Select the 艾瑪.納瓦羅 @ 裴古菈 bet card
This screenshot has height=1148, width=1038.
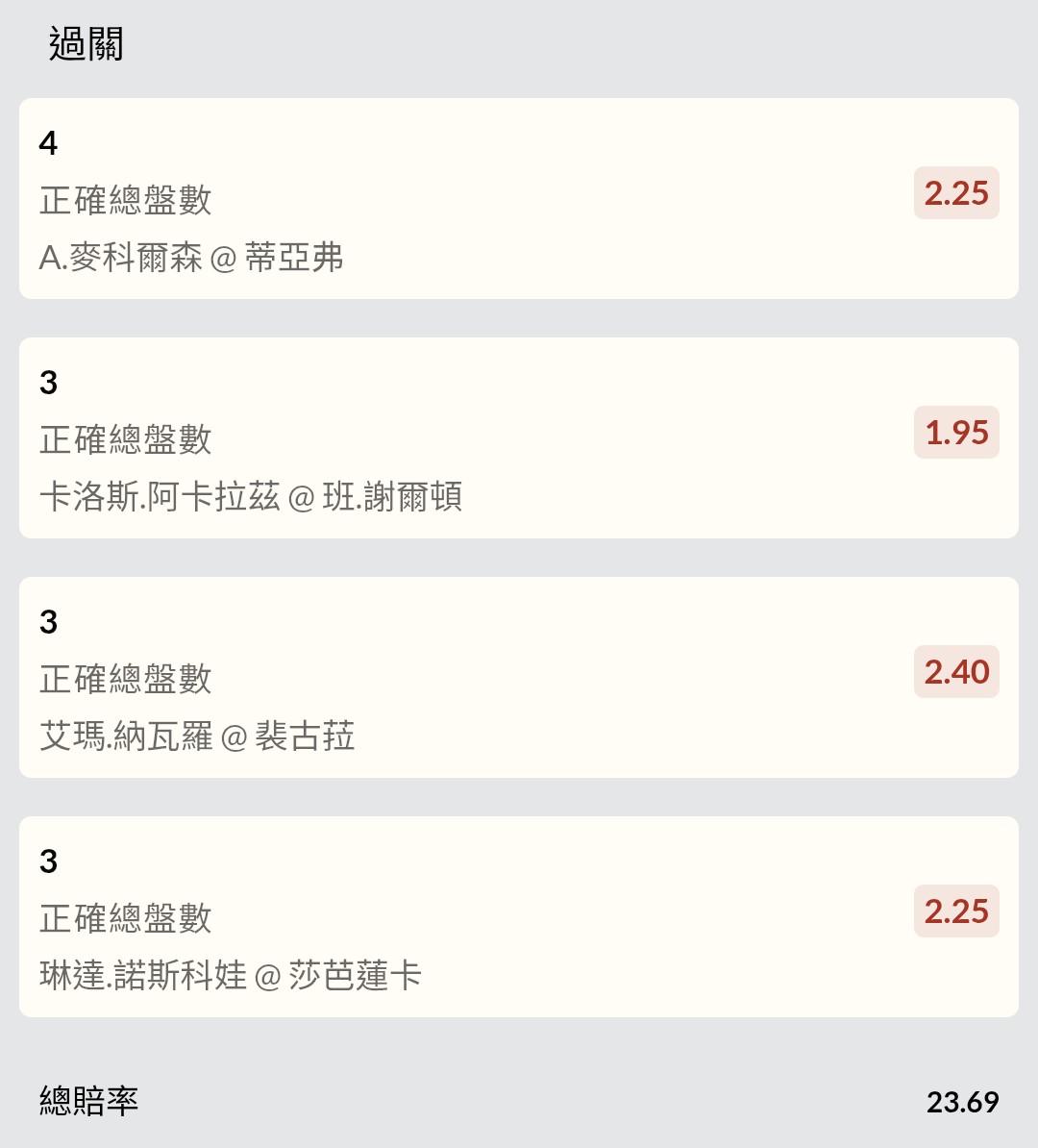click(518, 677)
